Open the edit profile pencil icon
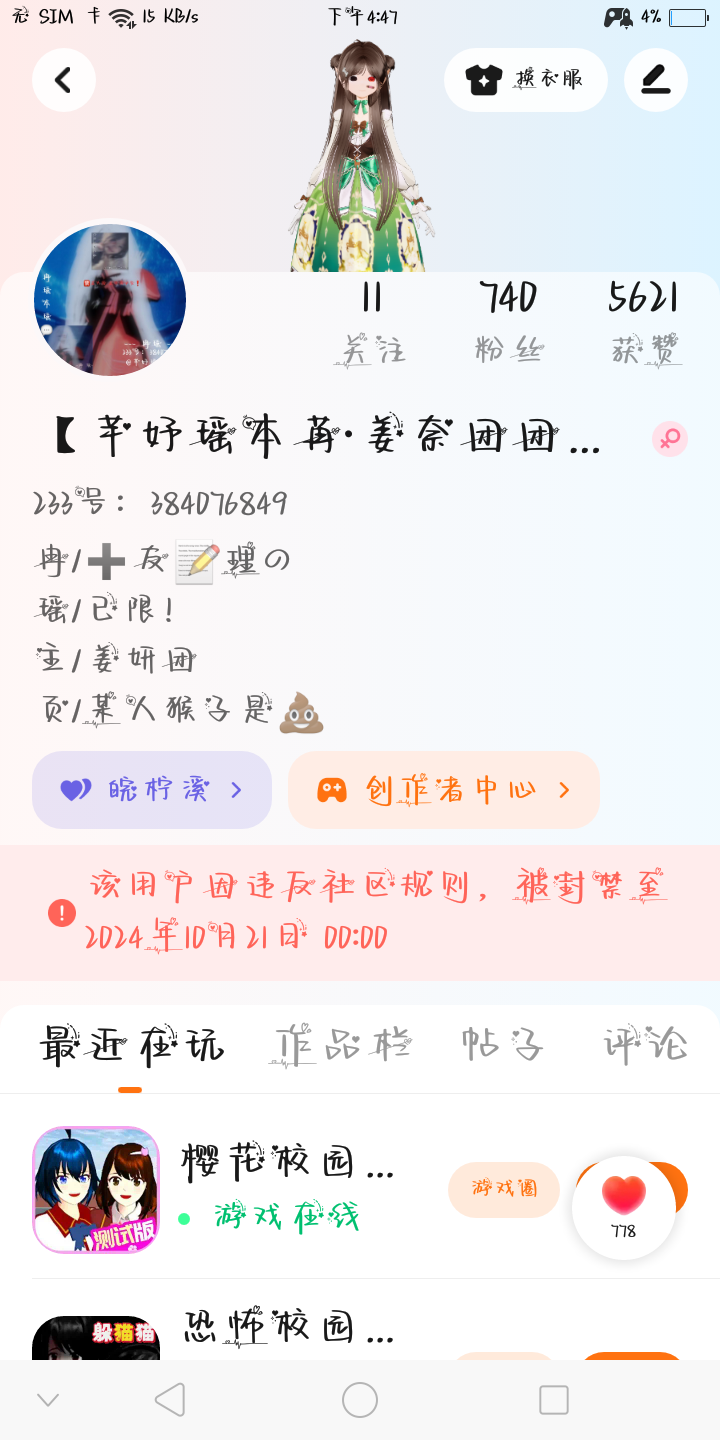 (x=656, y=80)
